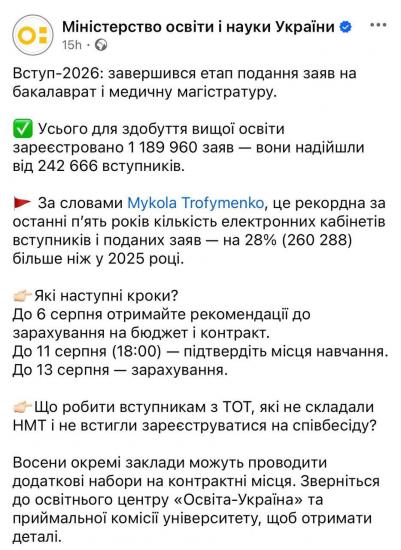Image resolution: width=401 pixels, height=550 pixels.
Task: Tap the 15h timestamp of the post
Action: click(x=72, y=45)
